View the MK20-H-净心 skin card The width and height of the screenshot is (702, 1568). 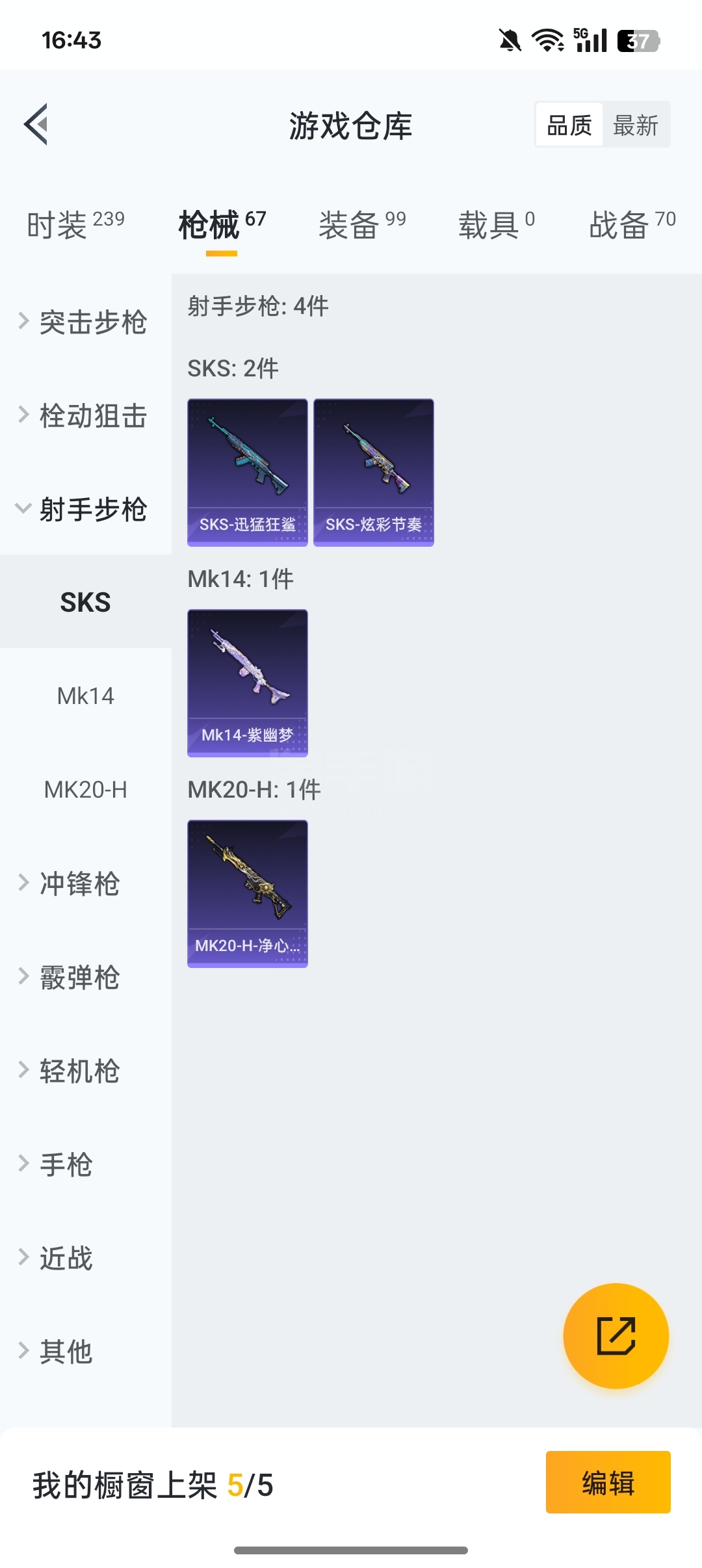[248, 894]
